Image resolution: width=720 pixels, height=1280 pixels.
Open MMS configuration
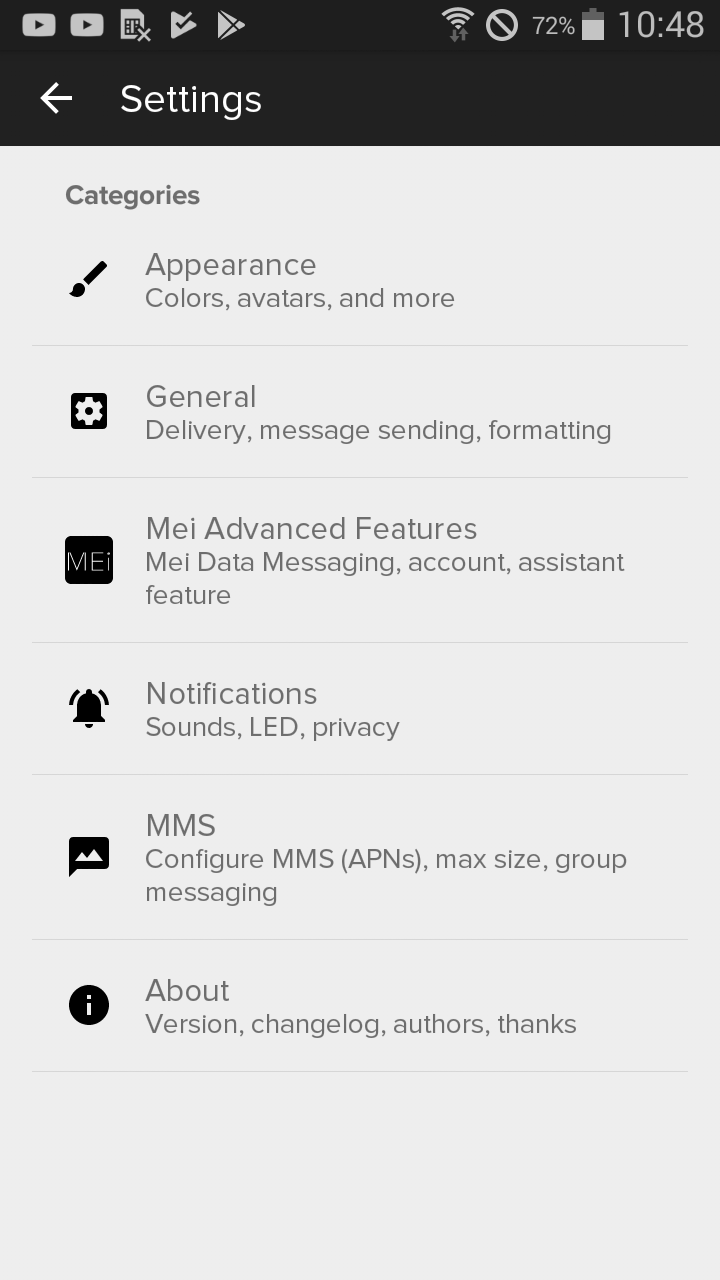click(360, 857)
